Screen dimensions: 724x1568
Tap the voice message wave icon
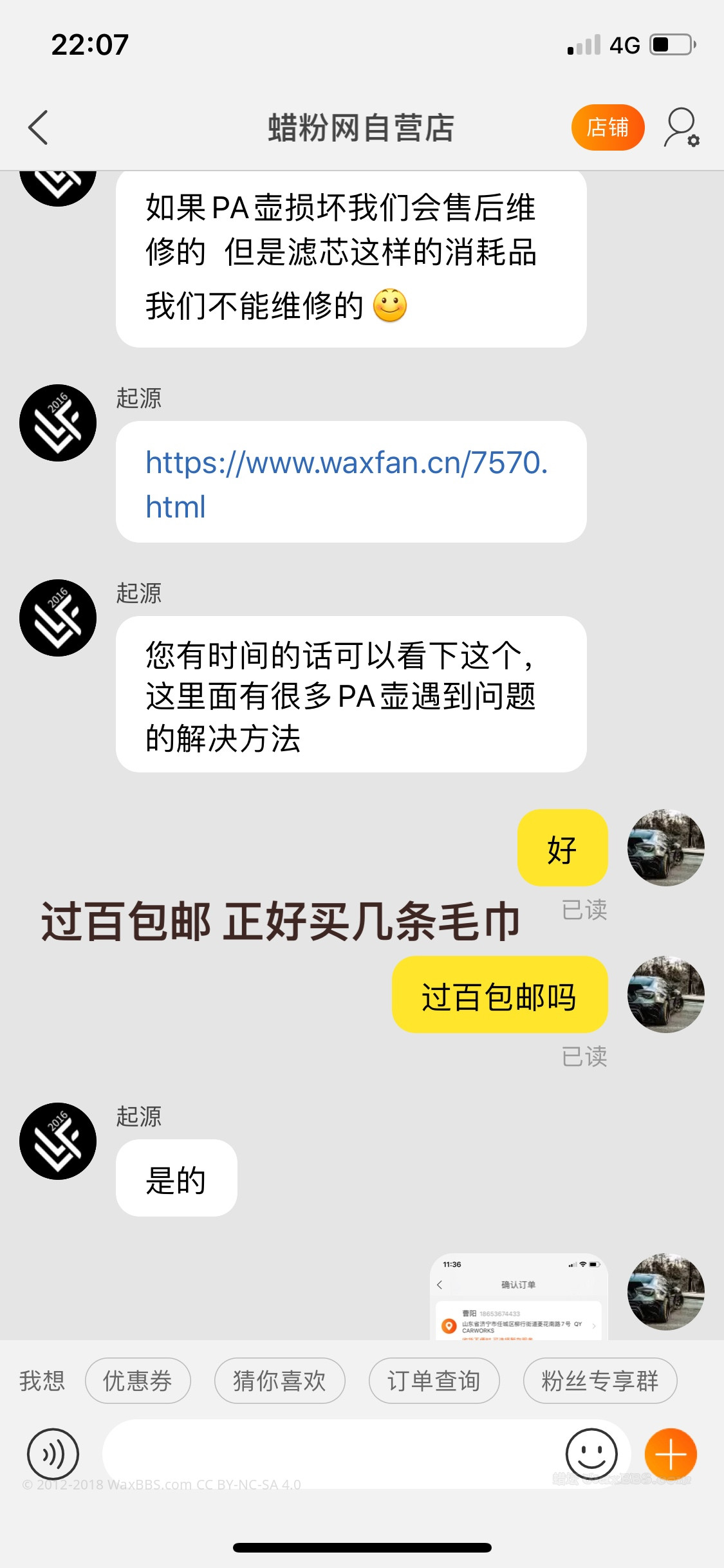(53, 1455)
